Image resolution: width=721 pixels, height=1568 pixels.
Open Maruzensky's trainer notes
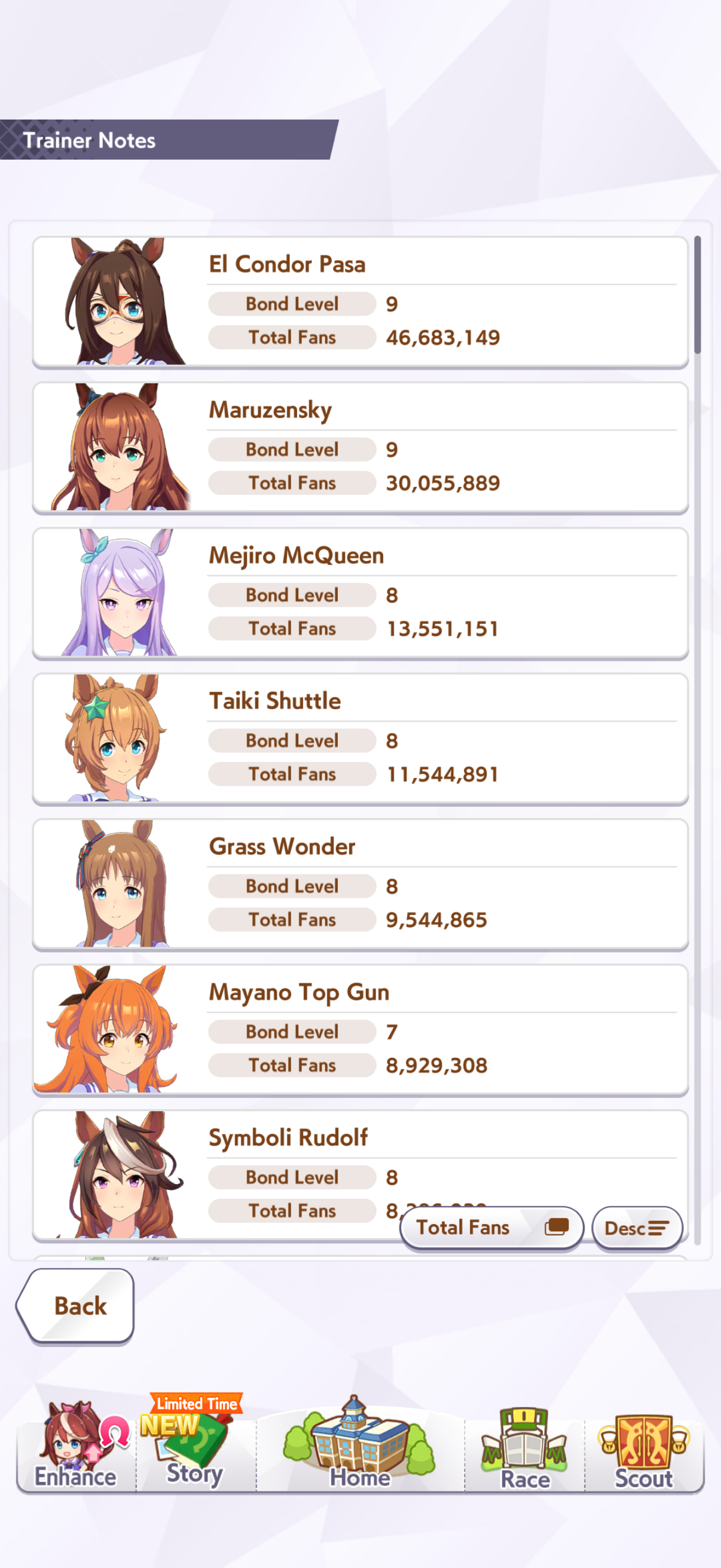click(x=360, y=447)
